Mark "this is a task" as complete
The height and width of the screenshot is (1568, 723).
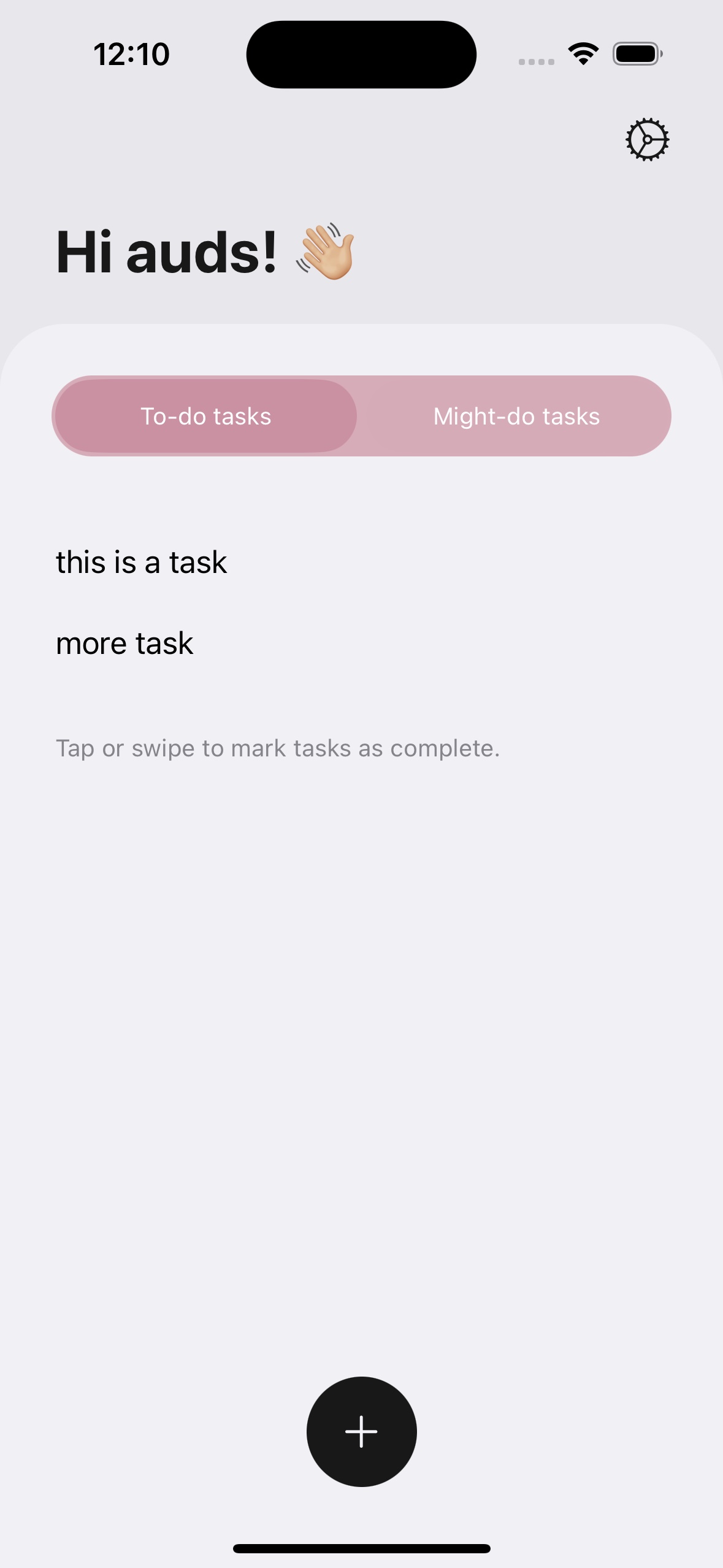(x=142, y=562)
